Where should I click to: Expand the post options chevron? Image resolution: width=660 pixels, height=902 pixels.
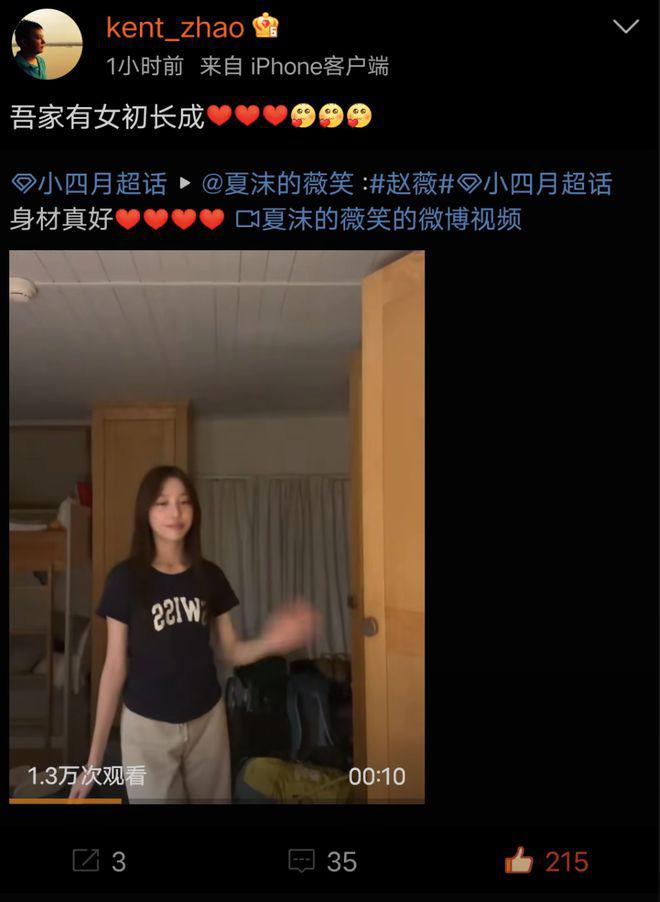coord(625,27)
